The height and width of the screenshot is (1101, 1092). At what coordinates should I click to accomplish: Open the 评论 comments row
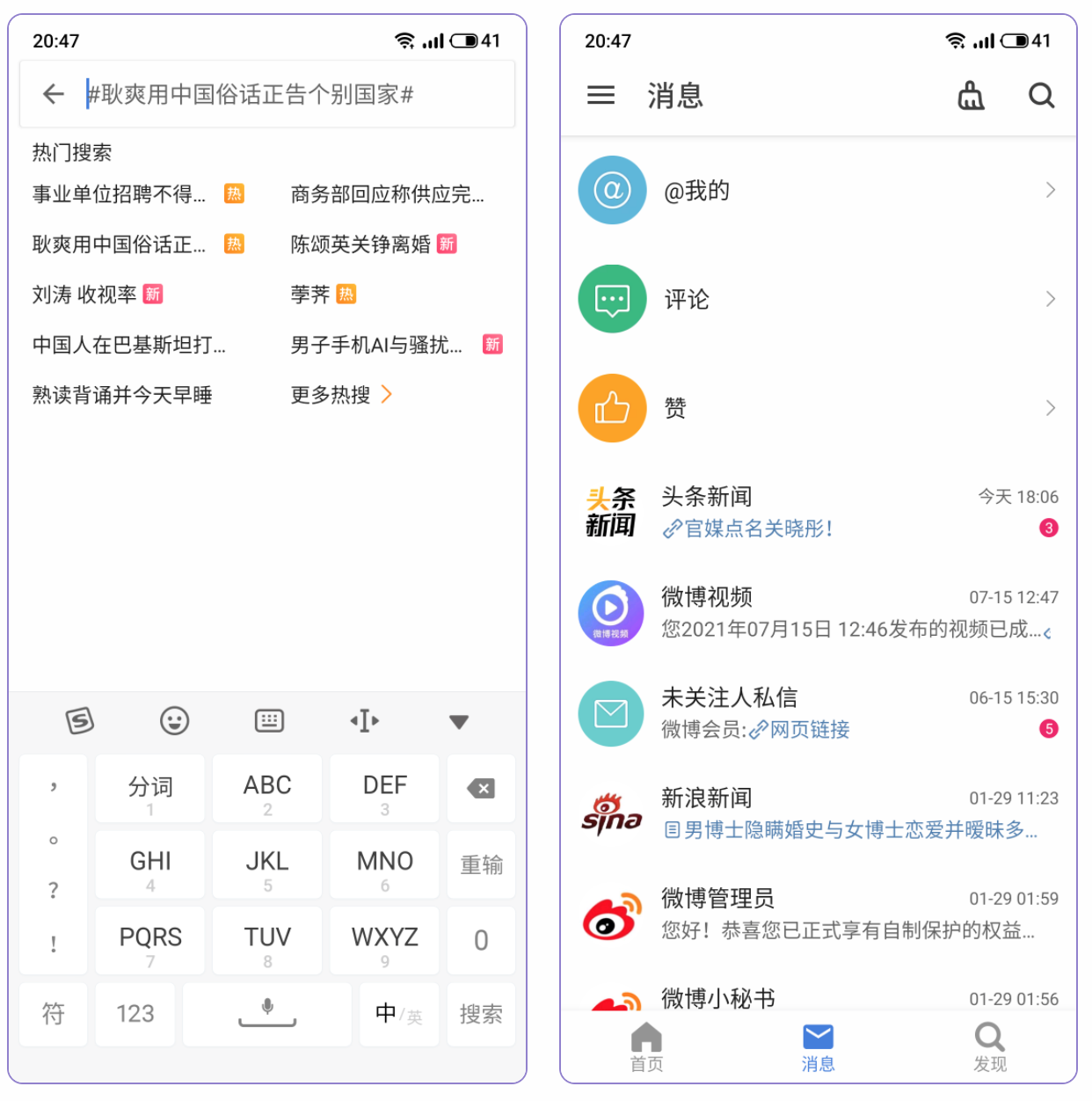[818, 299]
